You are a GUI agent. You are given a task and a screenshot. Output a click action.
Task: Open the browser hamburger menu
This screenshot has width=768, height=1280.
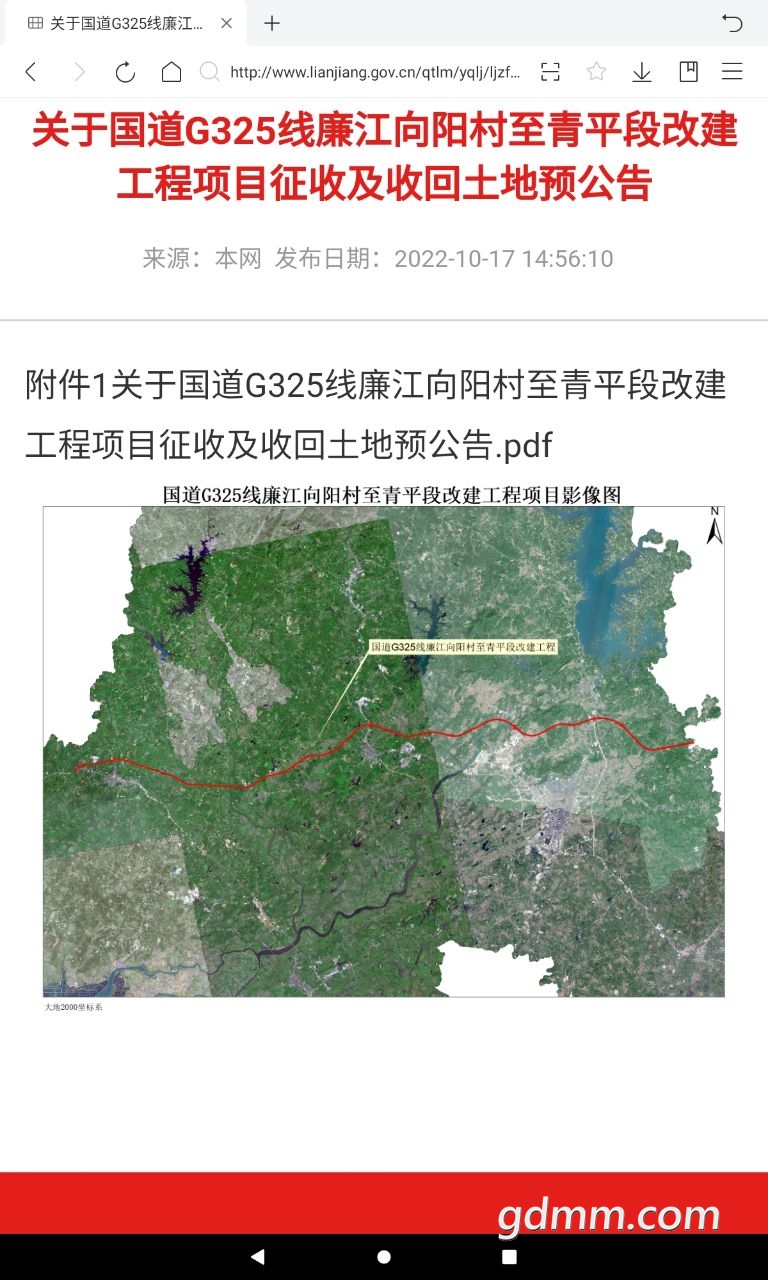pyautogui.click(x=732, y=71)
